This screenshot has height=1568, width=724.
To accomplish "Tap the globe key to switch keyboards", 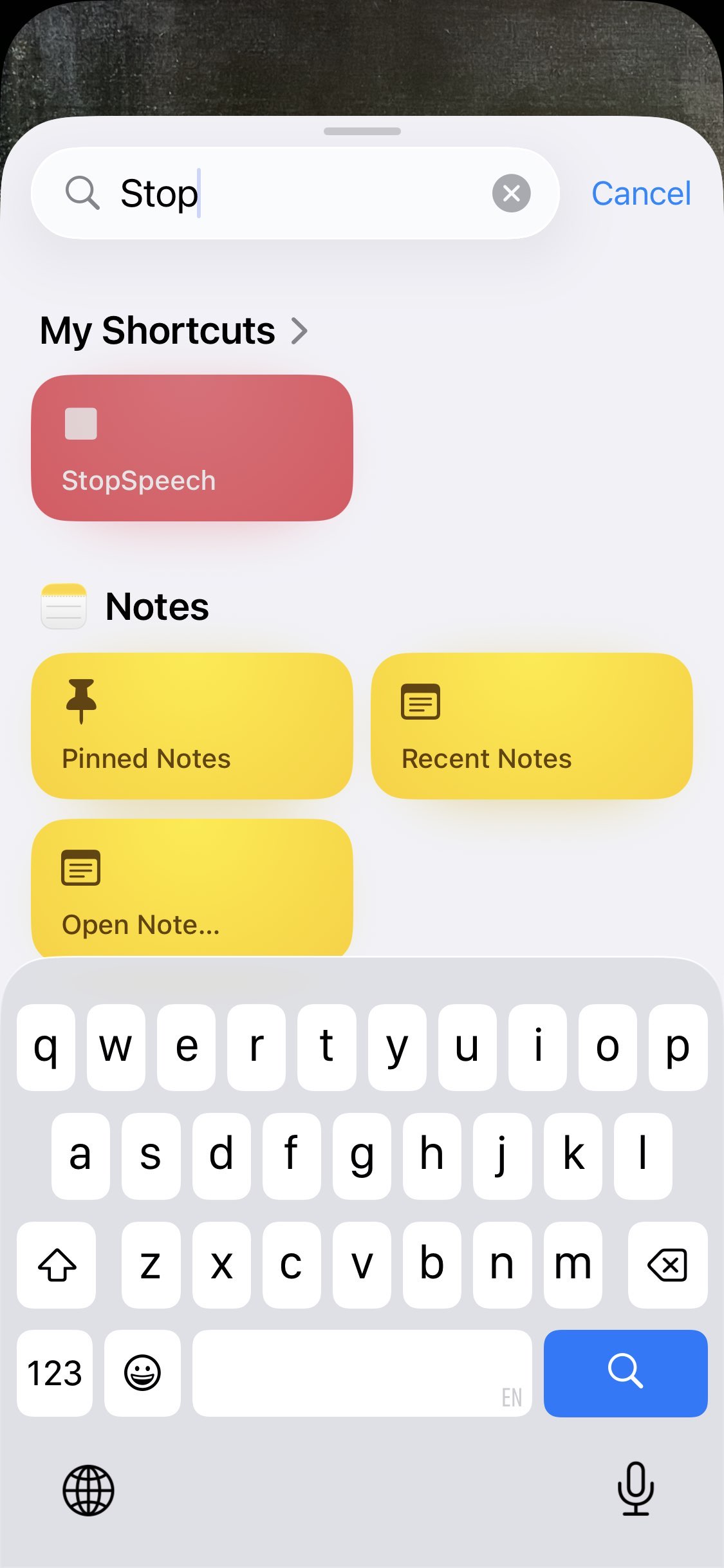I will [x=88, y=1491].
